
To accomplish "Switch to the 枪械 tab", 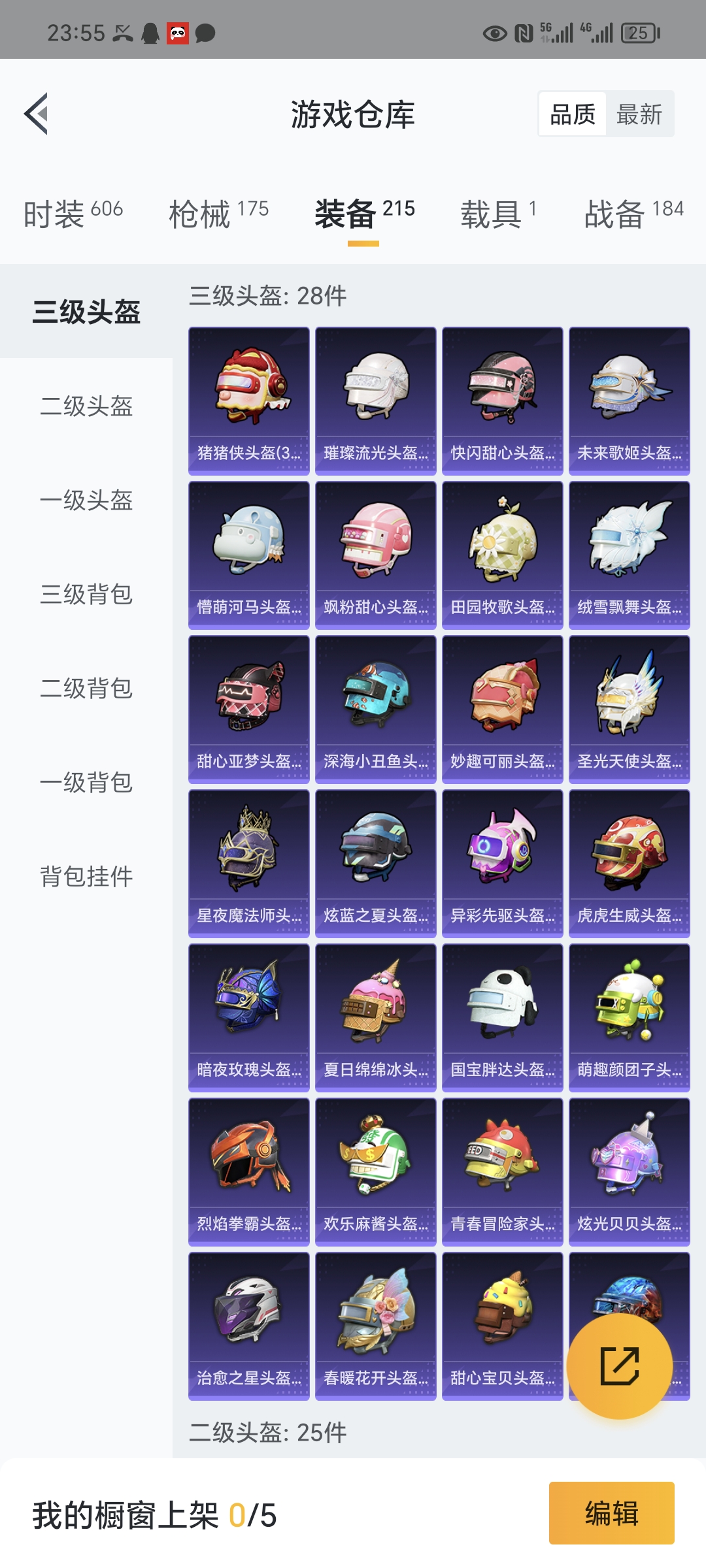I will point(219,214).
